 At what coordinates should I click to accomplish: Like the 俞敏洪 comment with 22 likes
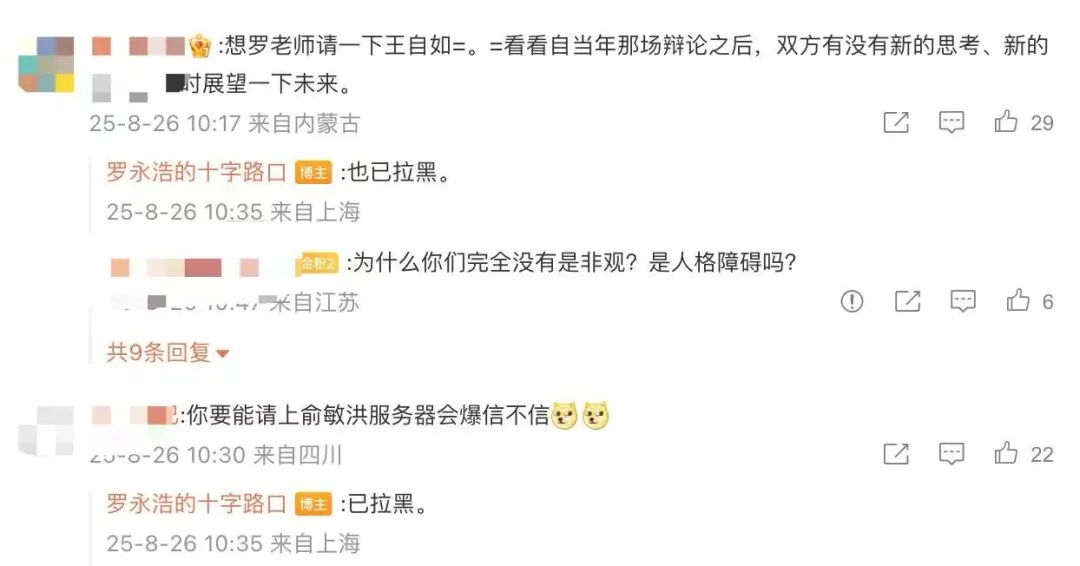1006,454
